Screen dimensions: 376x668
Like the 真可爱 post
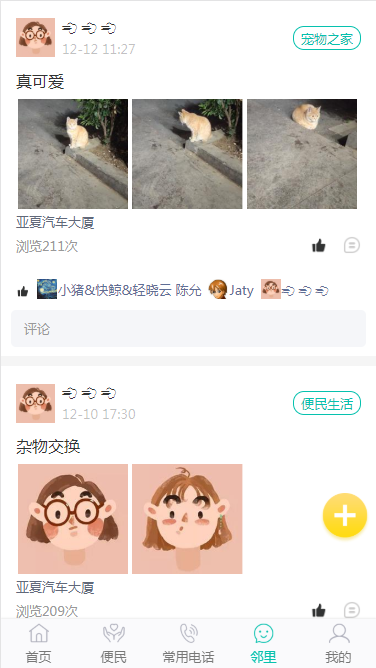pos(319,245)
